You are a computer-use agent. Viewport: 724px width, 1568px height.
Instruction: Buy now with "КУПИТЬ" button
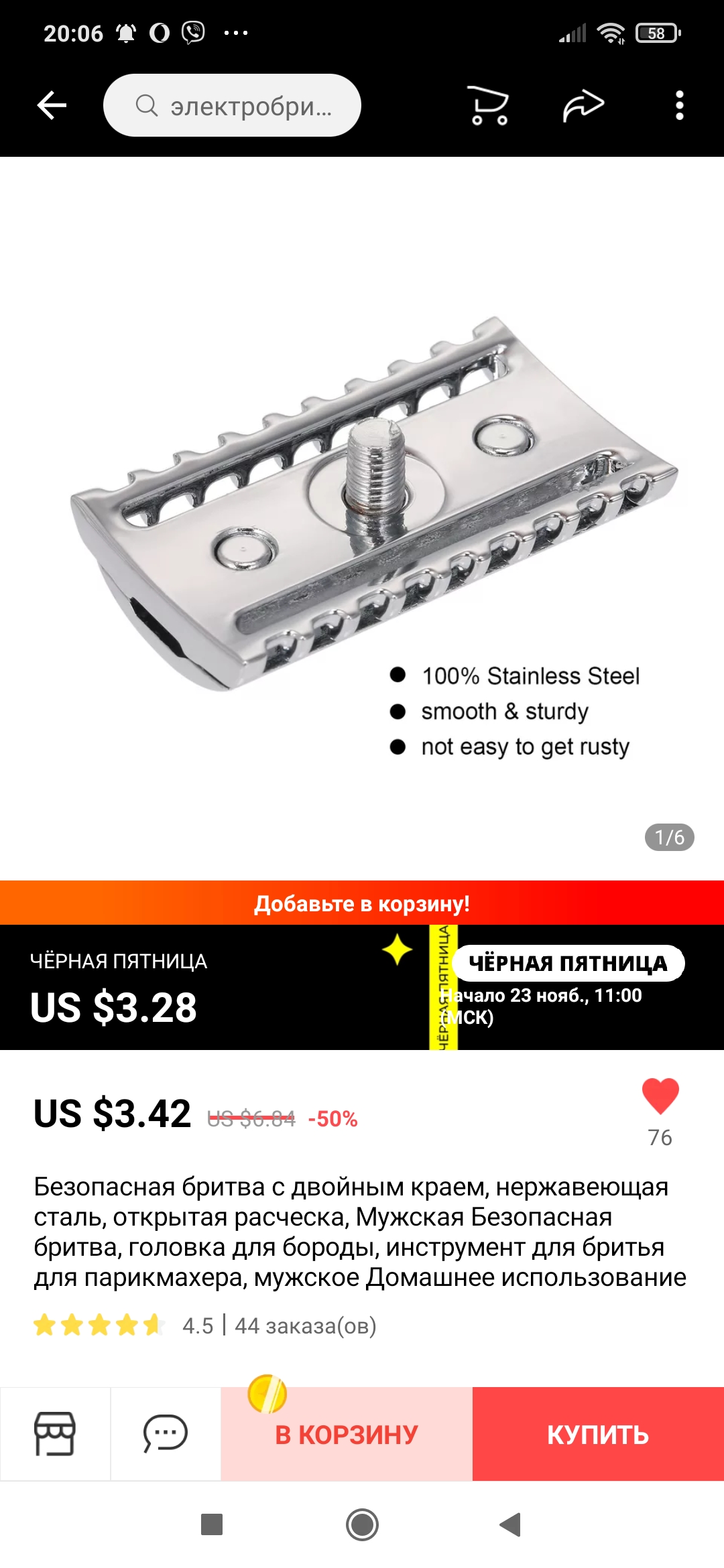point(598,1434)
